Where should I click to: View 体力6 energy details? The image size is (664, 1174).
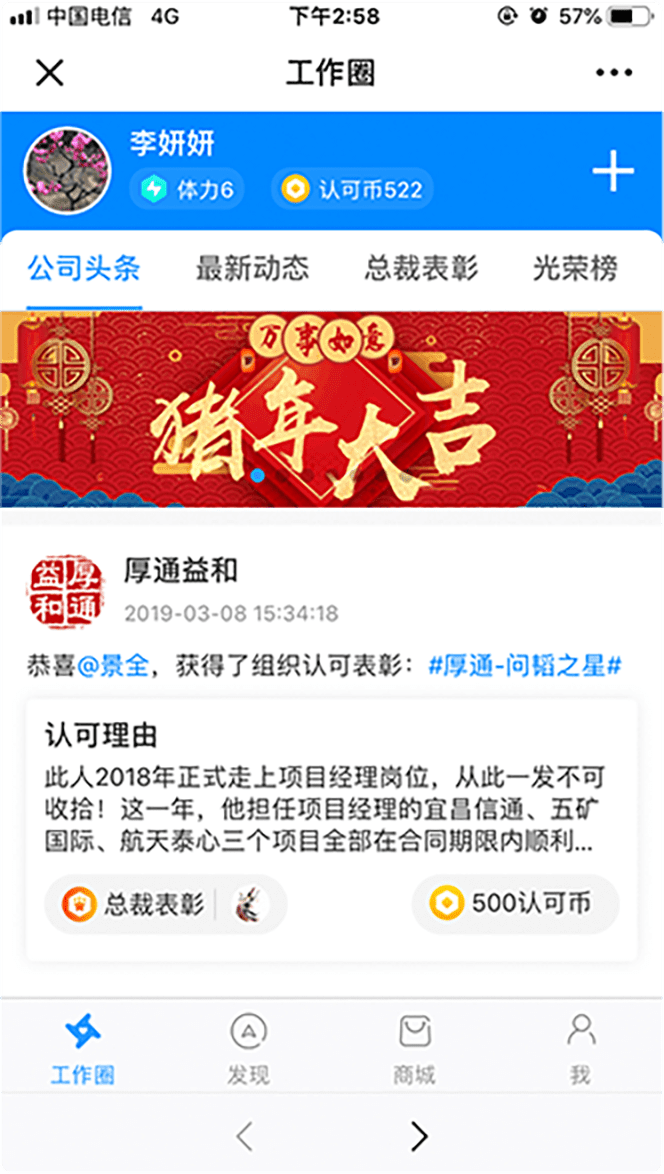coord(187,190)
